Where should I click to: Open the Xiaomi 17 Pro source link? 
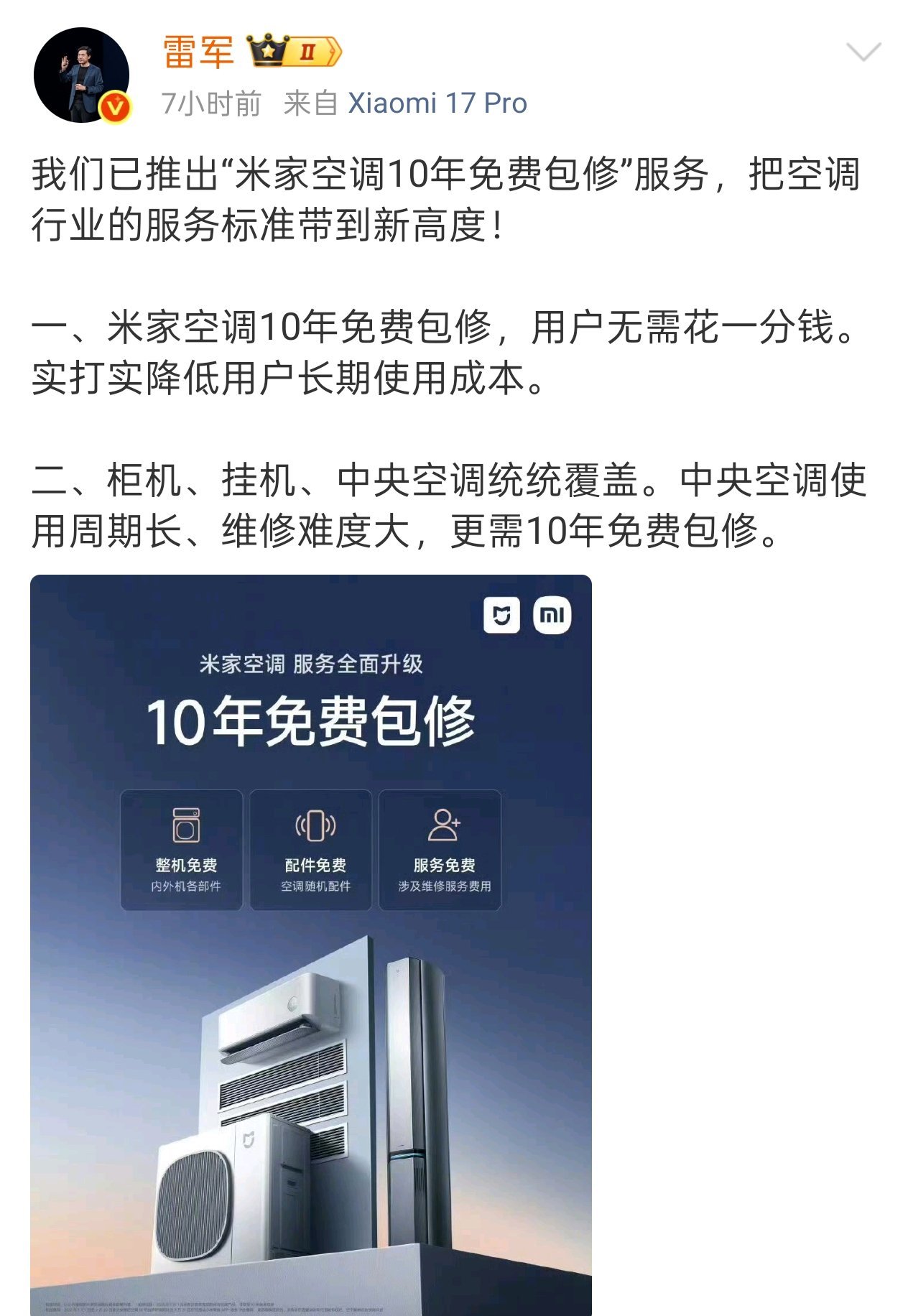click(437, 103)
